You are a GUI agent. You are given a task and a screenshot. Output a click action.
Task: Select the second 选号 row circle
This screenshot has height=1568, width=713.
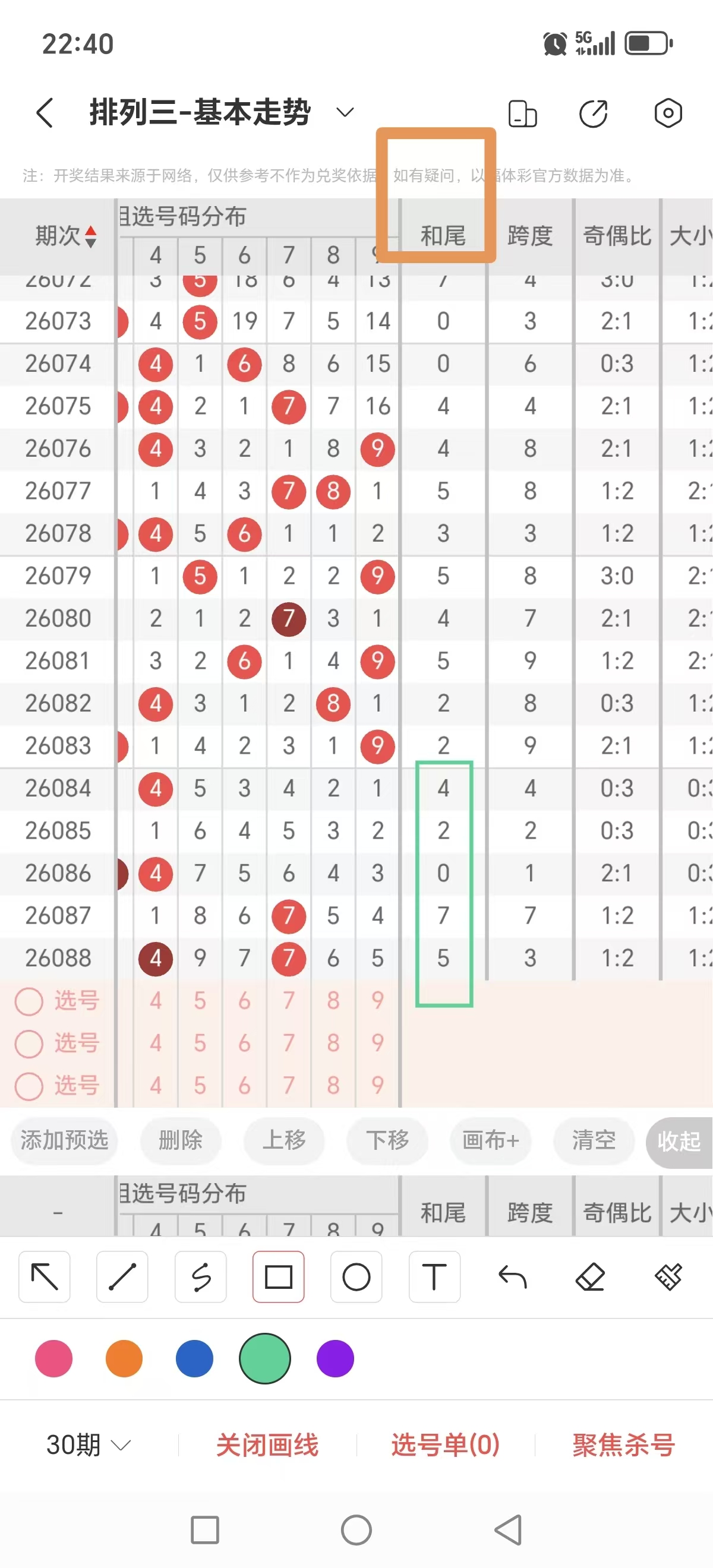click(29, 1044)
